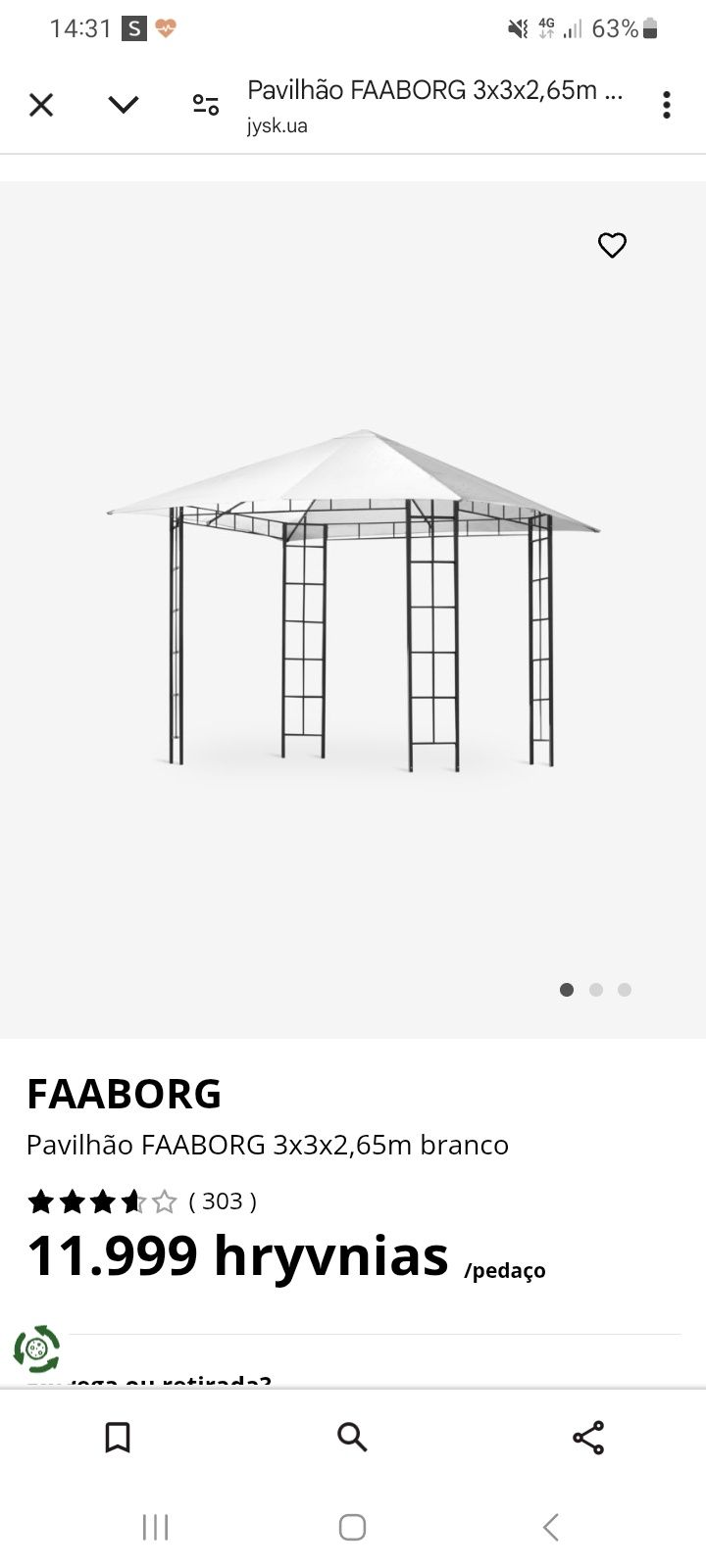Open the green cookie settings badge
The width and height of the screenshot is (706, 1568).
pos(37,1348)
